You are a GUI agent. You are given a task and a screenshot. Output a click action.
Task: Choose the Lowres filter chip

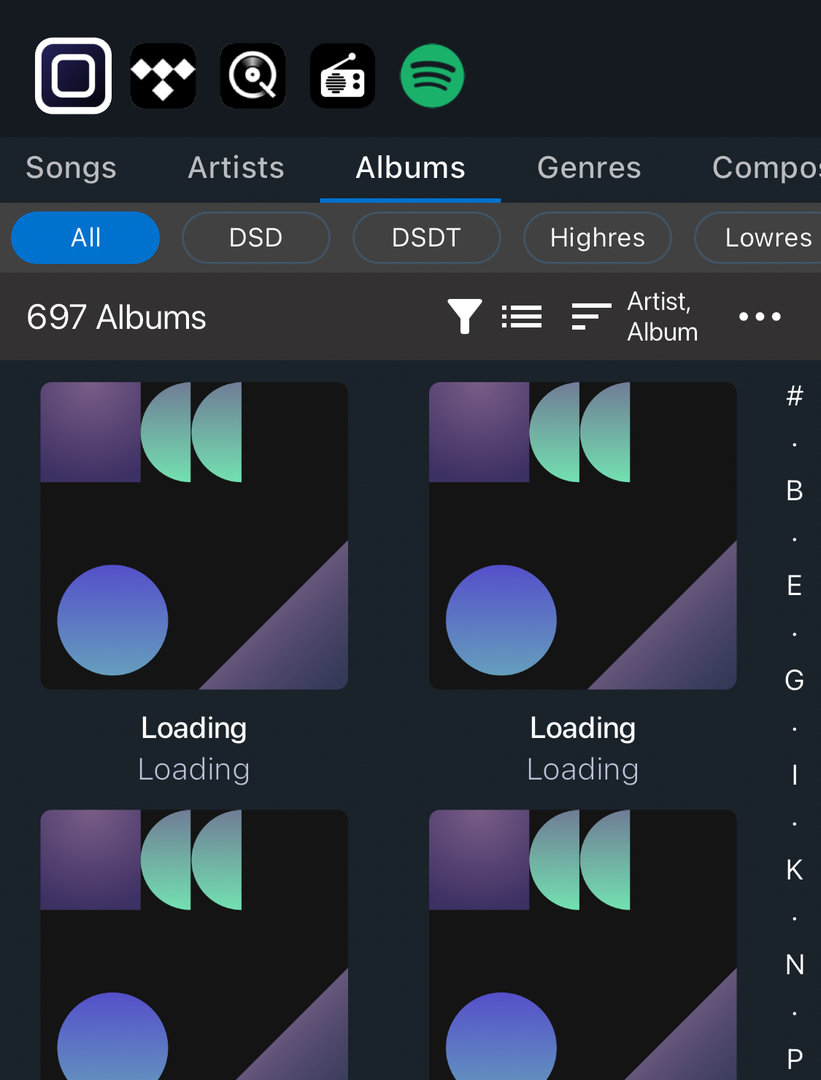coord(767,238)
